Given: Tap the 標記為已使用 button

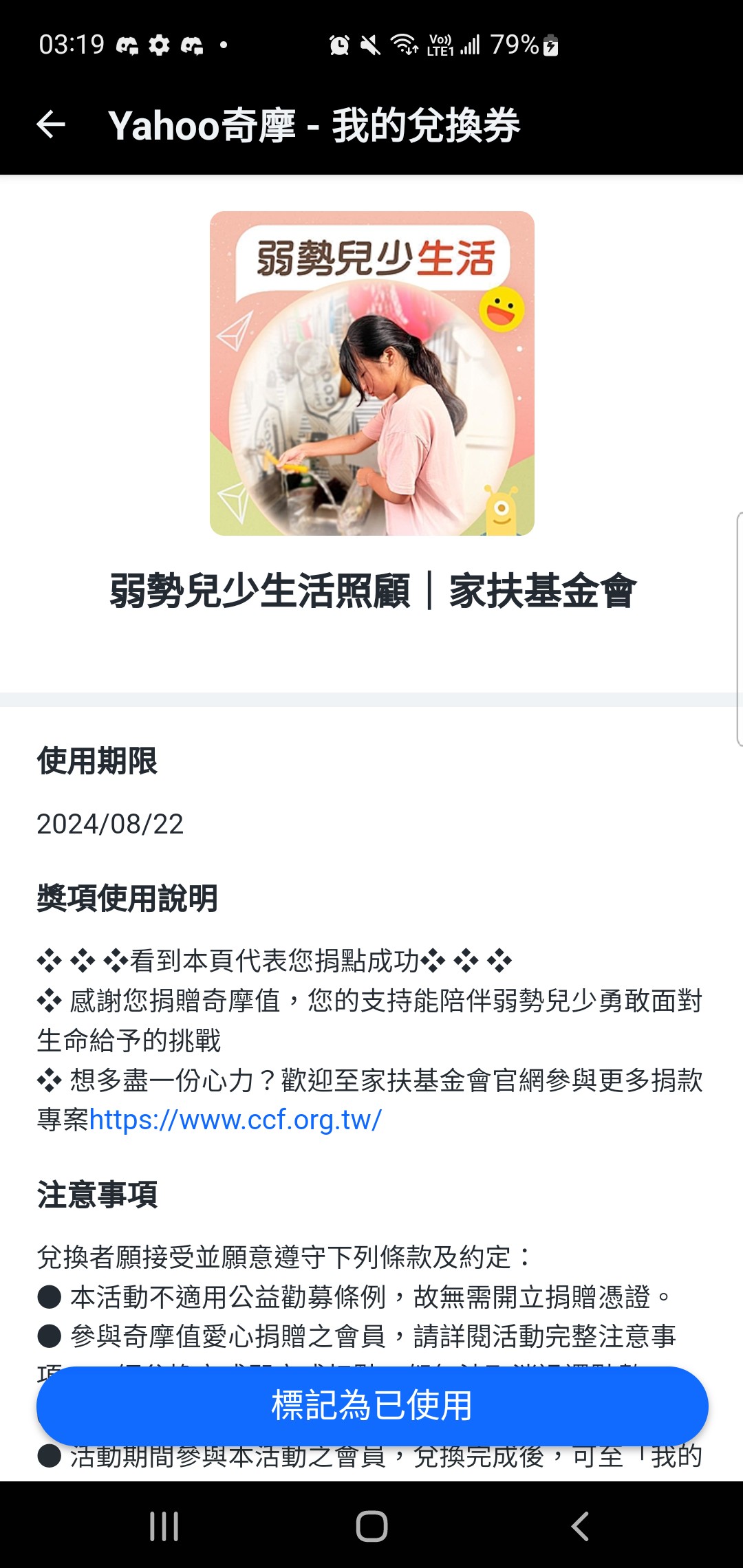Looking at the screenshot, I should [x=371, y=1405].
